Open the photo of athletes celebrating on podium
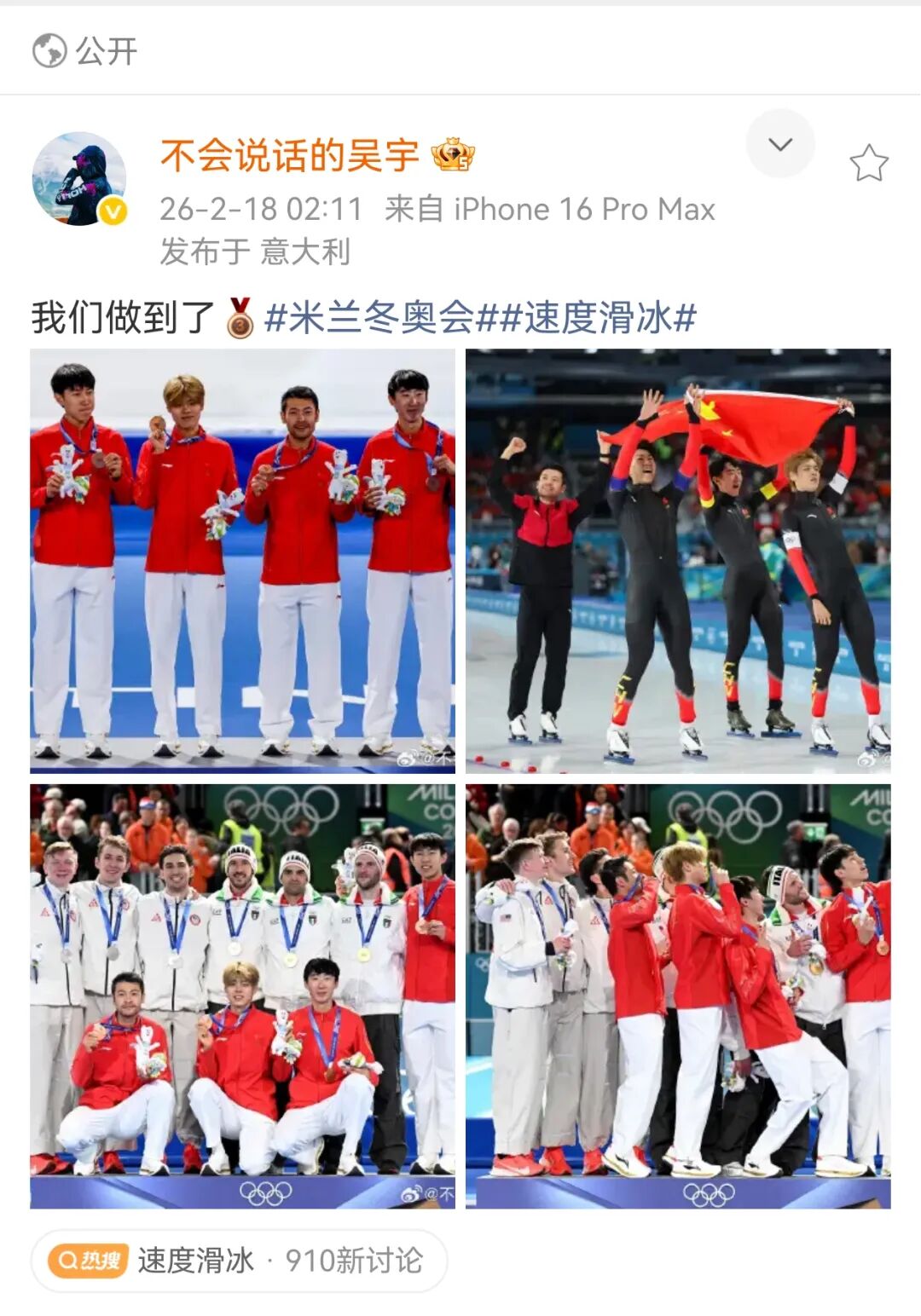The height and width of the screenshot is (1316, 921). tap(678, 996)
